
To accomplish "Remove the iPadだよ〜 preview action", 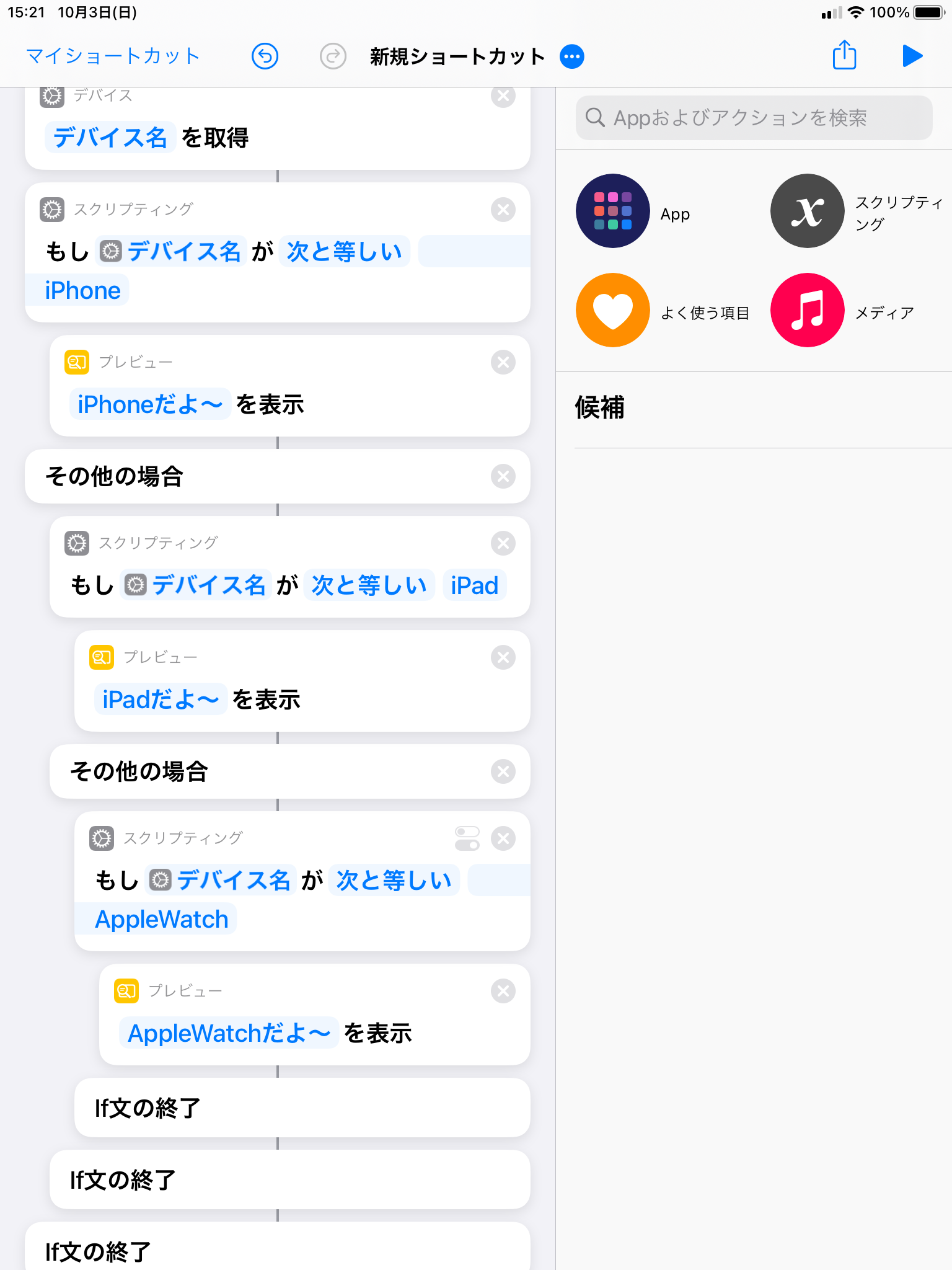I will [503, 657].
